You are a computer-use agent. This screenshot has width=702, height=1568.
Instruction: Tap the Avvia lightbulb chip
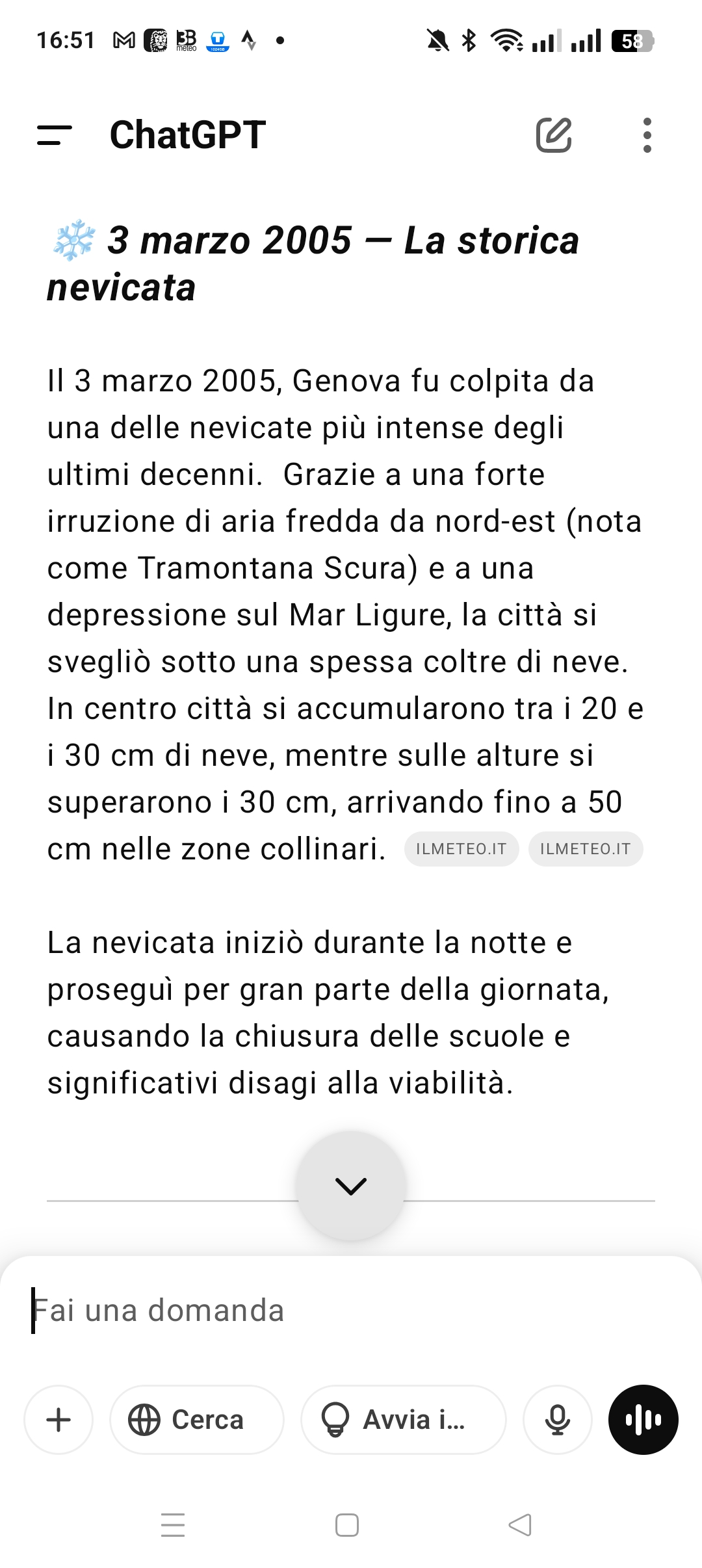(x=403, y=1420)
